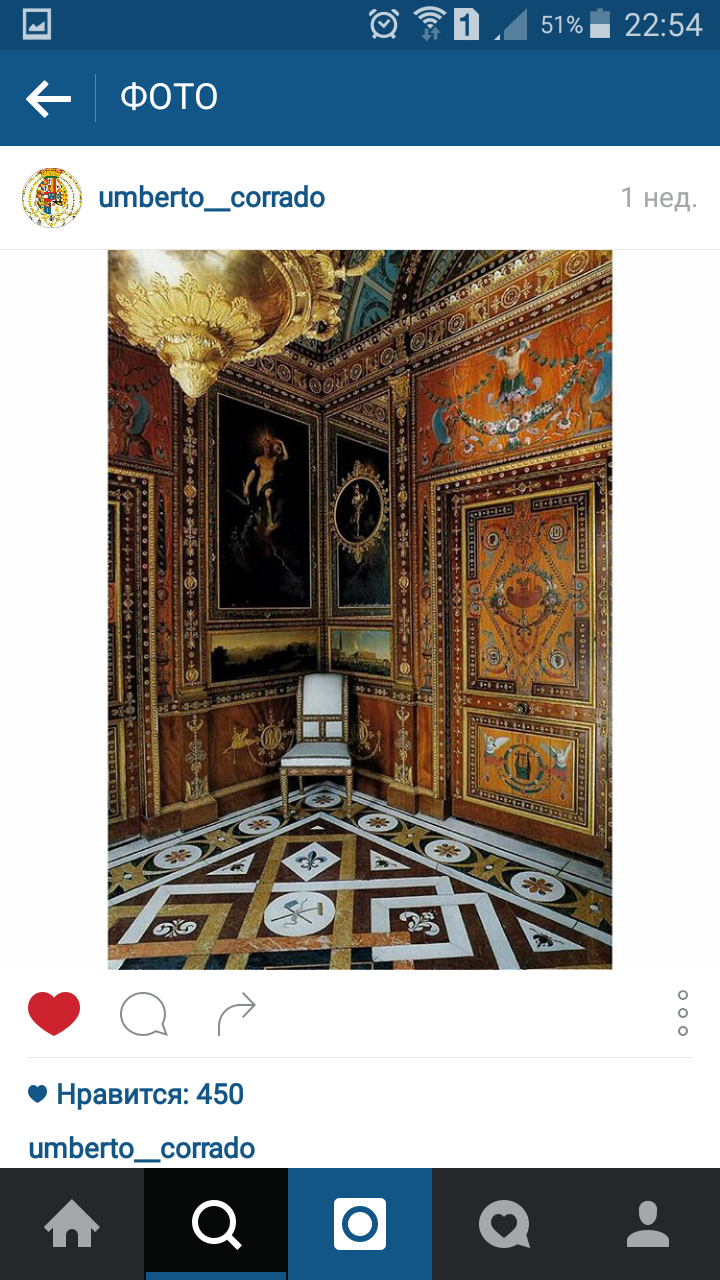720x1280 pixels.
Task: Open umberto__corrado's profile picture
Action: point(52,198)
